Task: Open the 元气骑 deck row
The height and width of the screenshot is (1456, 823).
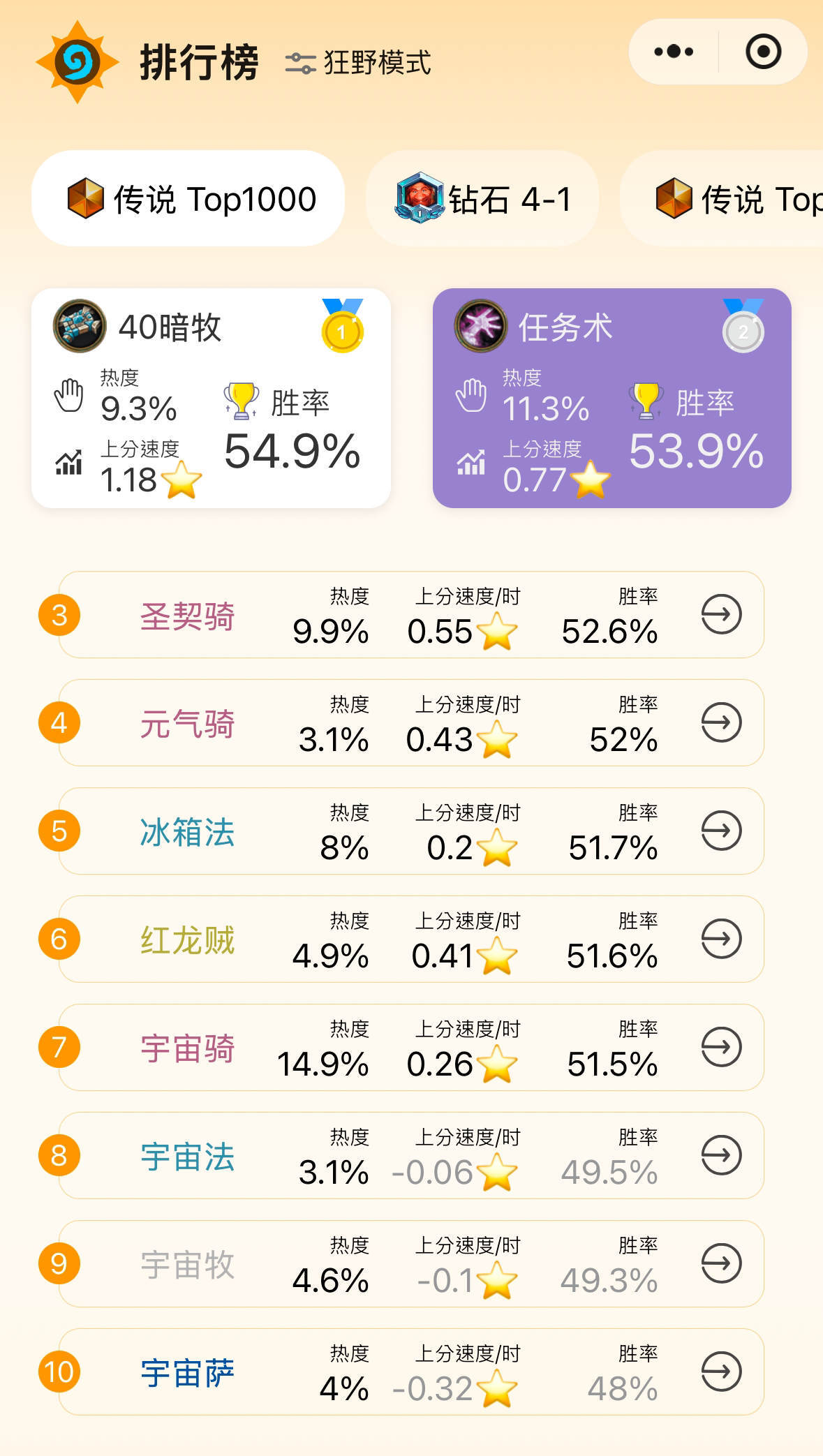Action: [x=410, y=722]
